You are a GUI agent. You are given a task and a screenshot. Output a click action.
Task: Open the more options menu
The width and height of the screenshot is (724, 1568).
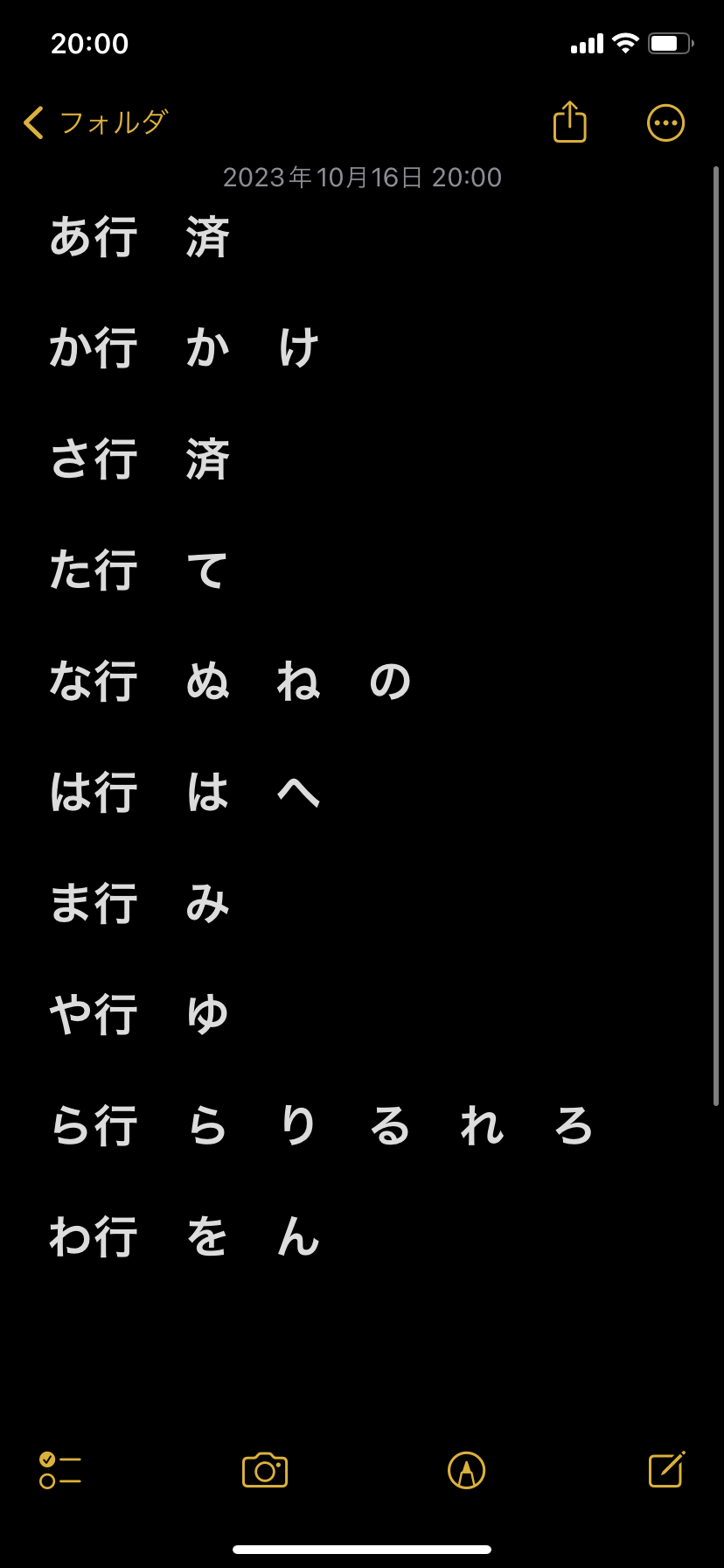(665, 122)
